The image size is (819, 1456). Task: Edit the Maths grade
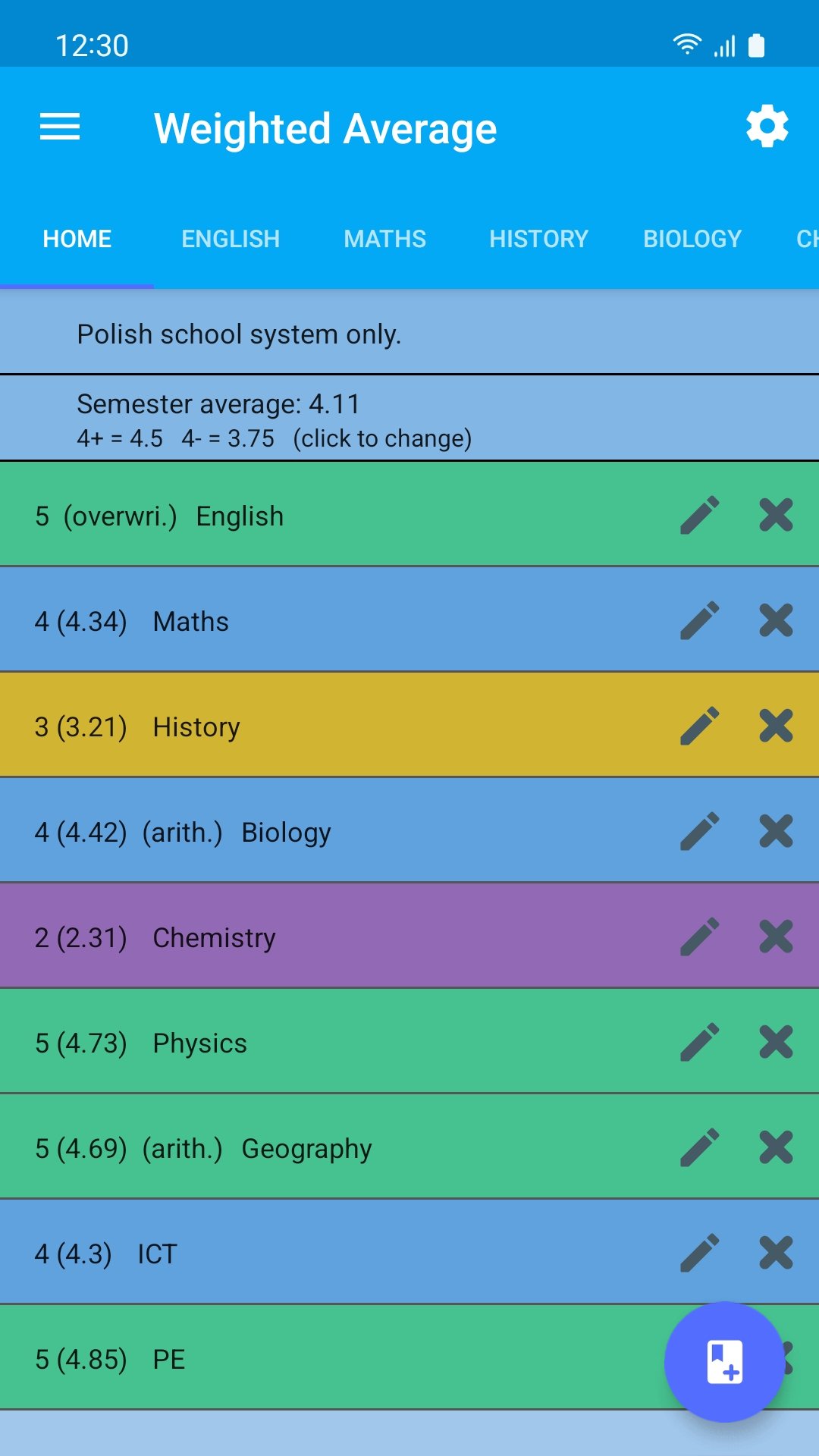(x=699, y=620)
